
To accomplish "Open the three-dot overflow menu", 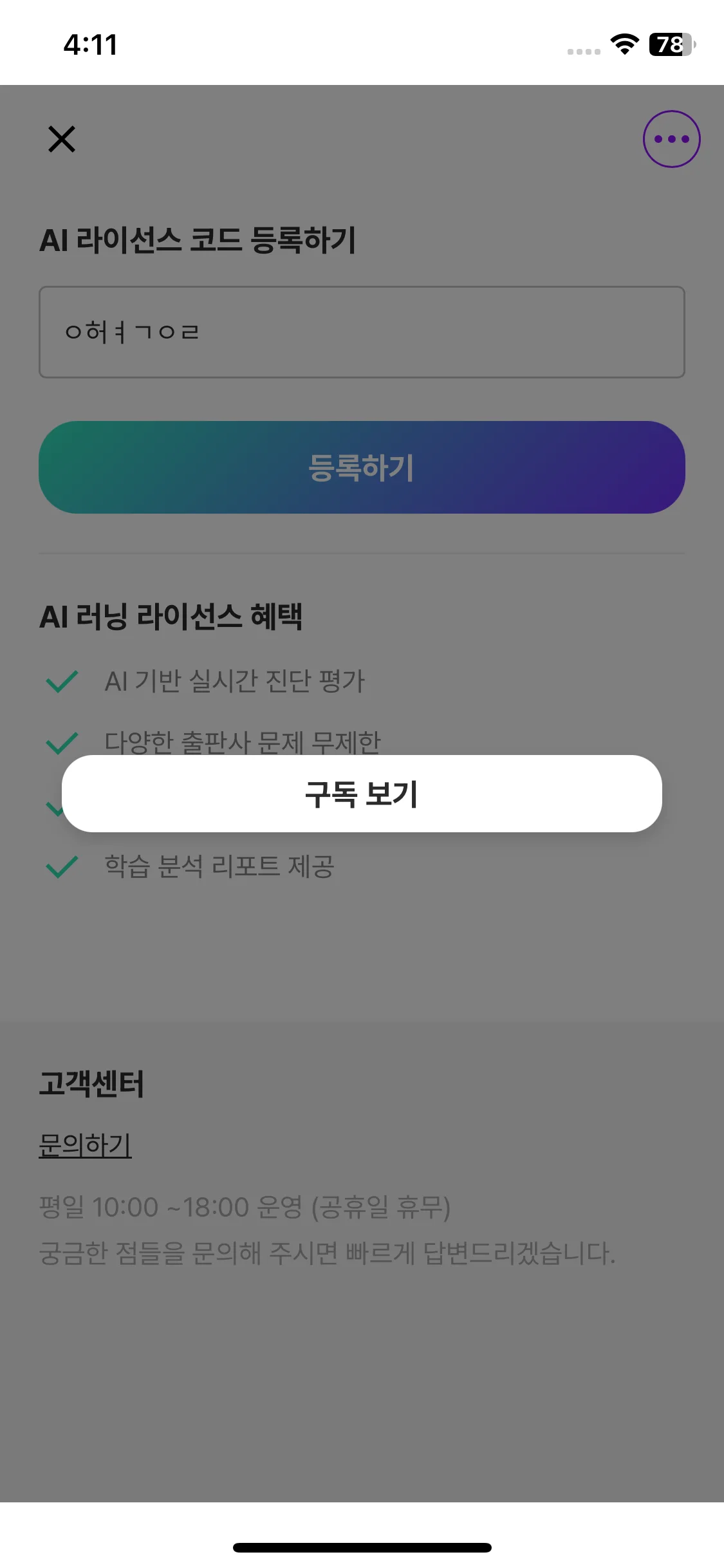I will coord(671,139).
